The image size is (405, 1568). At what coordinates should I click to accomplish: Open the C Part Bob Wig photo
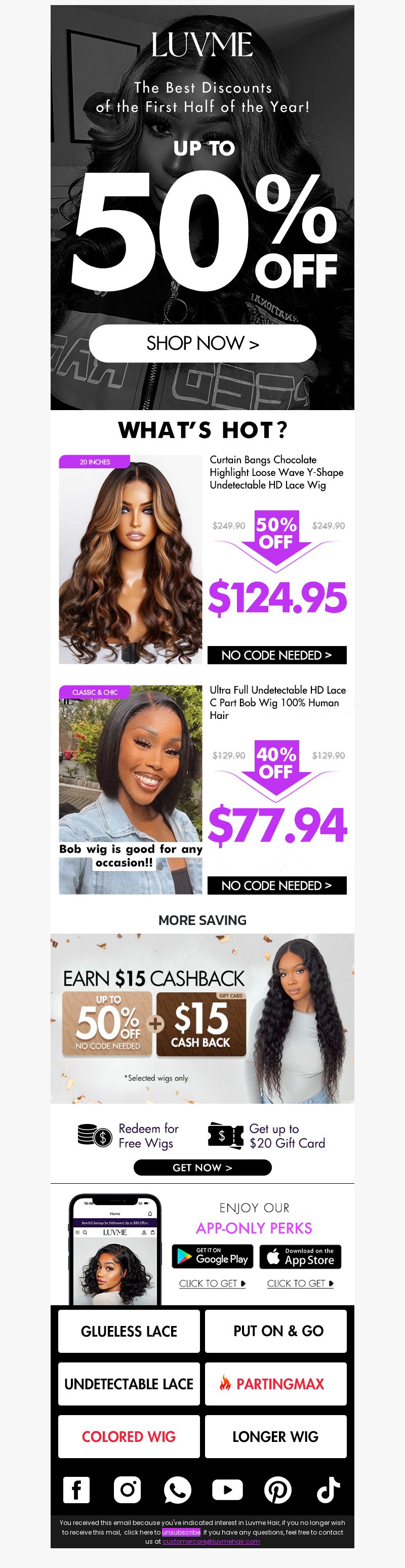[x=130, y=789]
